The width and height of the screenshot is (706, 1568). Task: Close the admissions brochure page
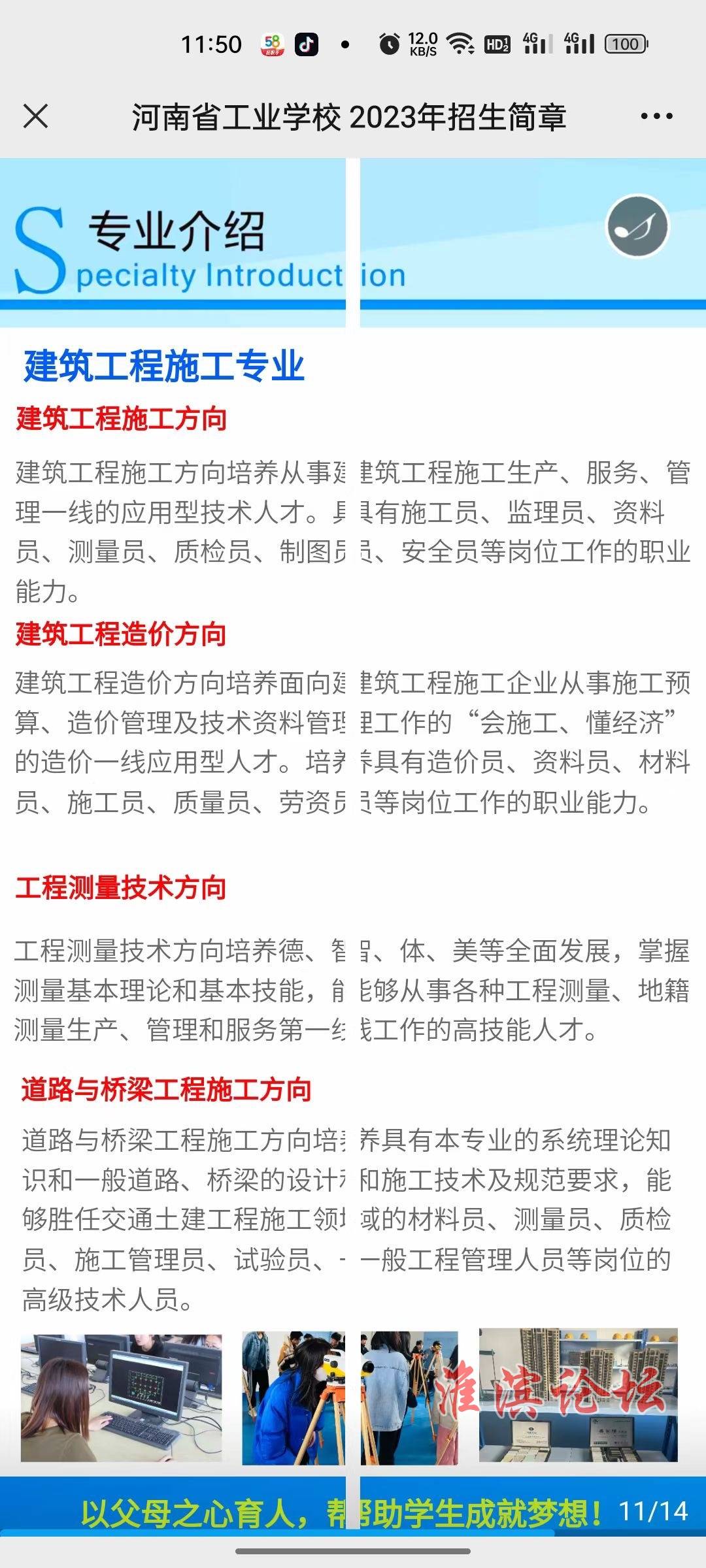pos(35,117)
